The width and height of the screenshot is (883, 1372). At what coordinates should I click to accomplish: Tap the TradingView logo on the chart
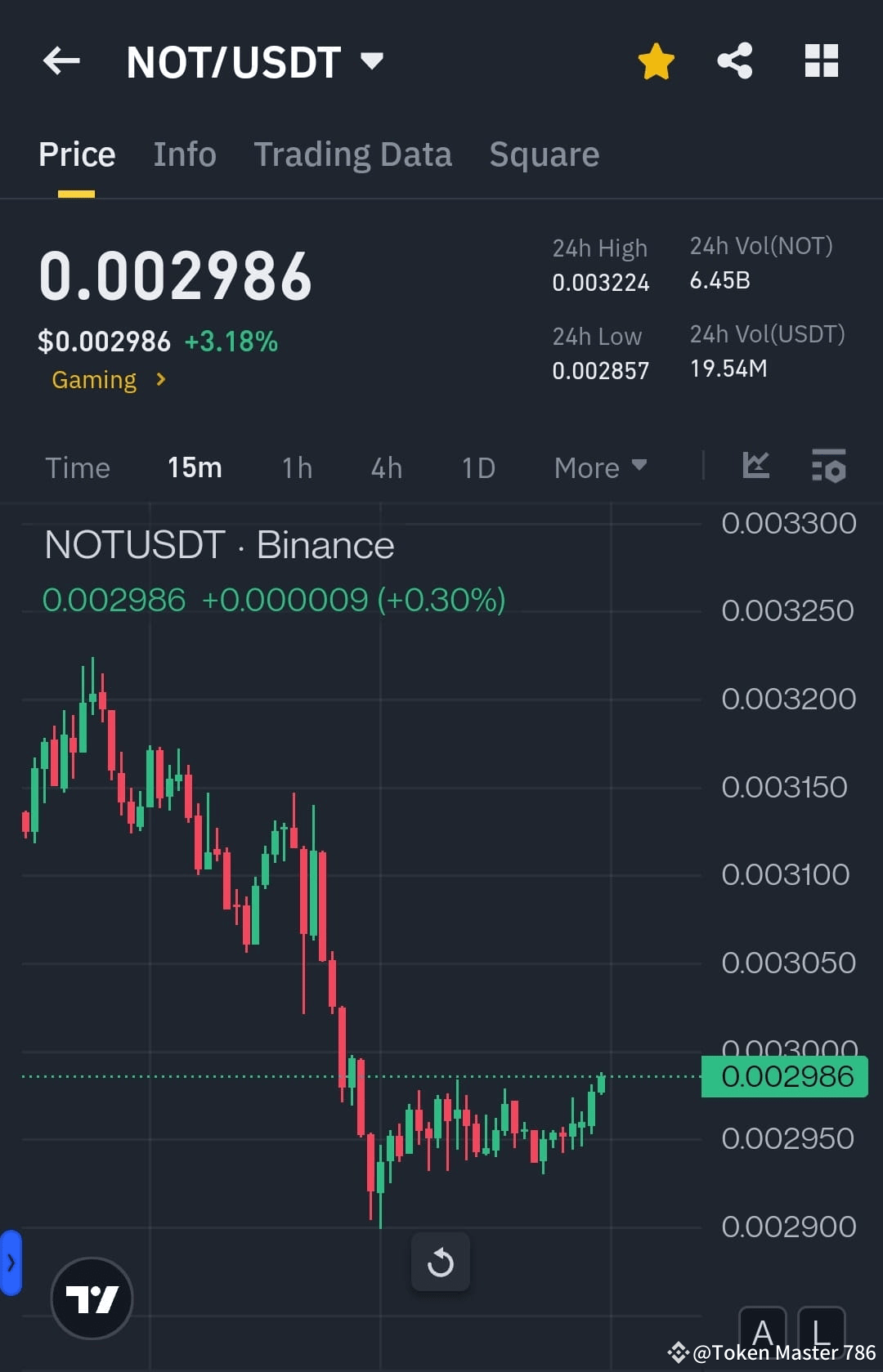[92, 1298]
